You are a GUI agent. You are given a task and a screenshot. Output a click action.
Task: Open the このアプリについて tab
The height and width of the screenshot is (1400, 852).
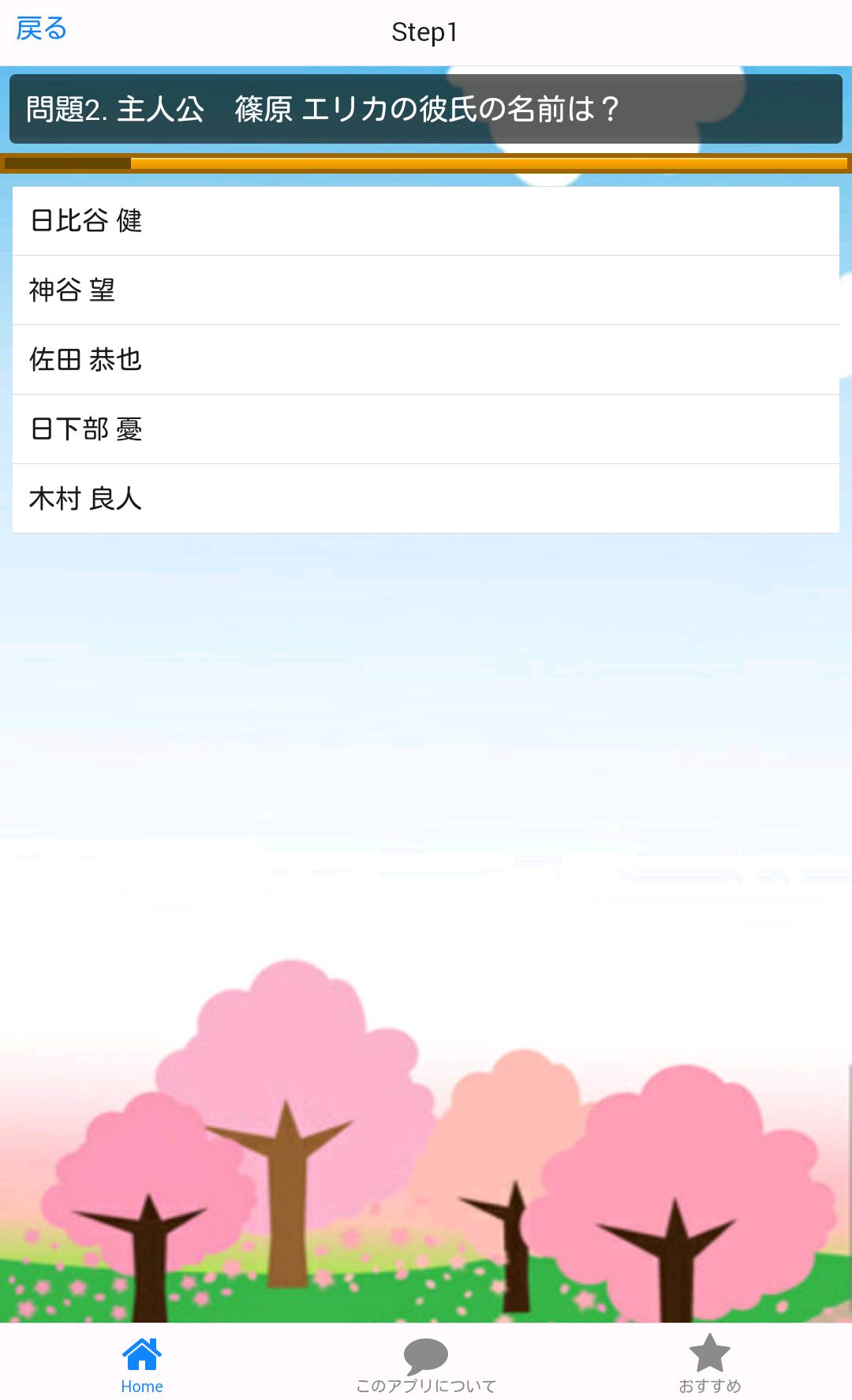point(426,1363)
